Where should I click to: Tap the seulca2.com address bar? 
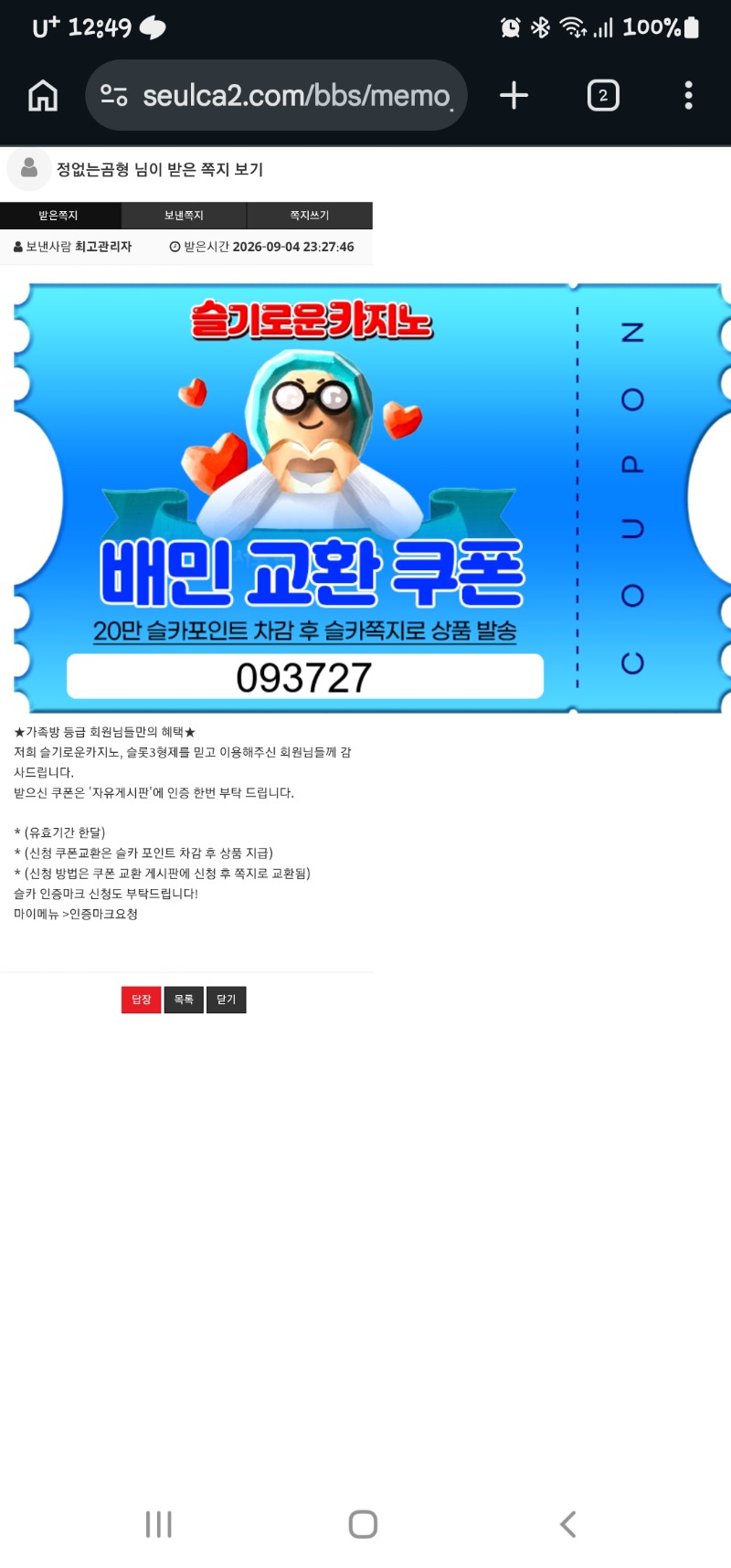pos(276,95)
